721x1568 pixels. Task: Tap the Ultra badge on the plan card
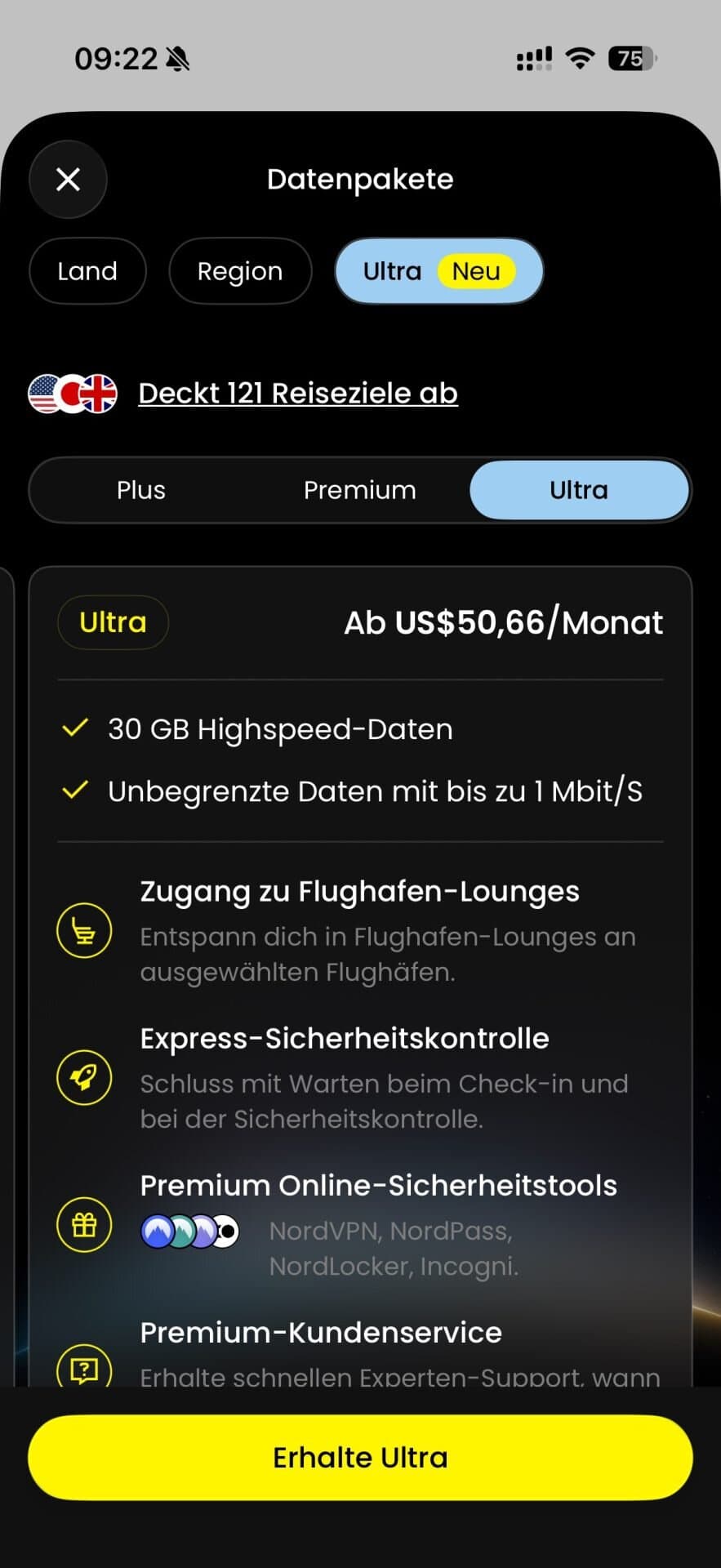coord(113,622)
